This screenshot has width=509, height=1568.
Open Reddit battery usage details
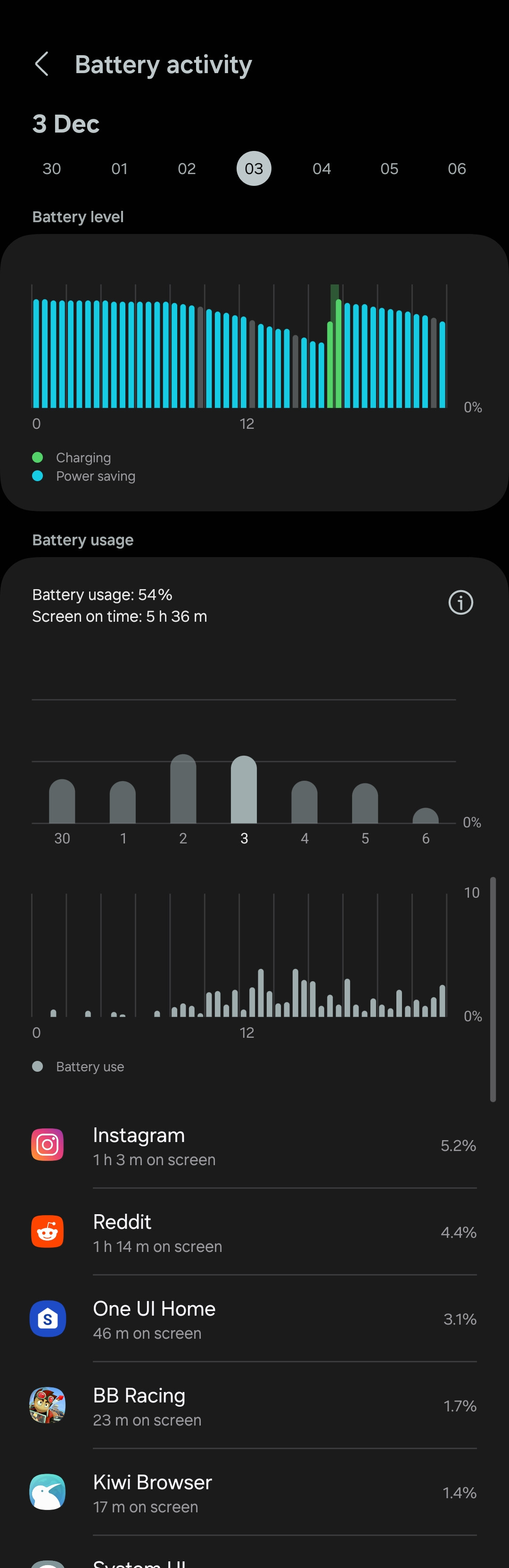coord(254,1233)
